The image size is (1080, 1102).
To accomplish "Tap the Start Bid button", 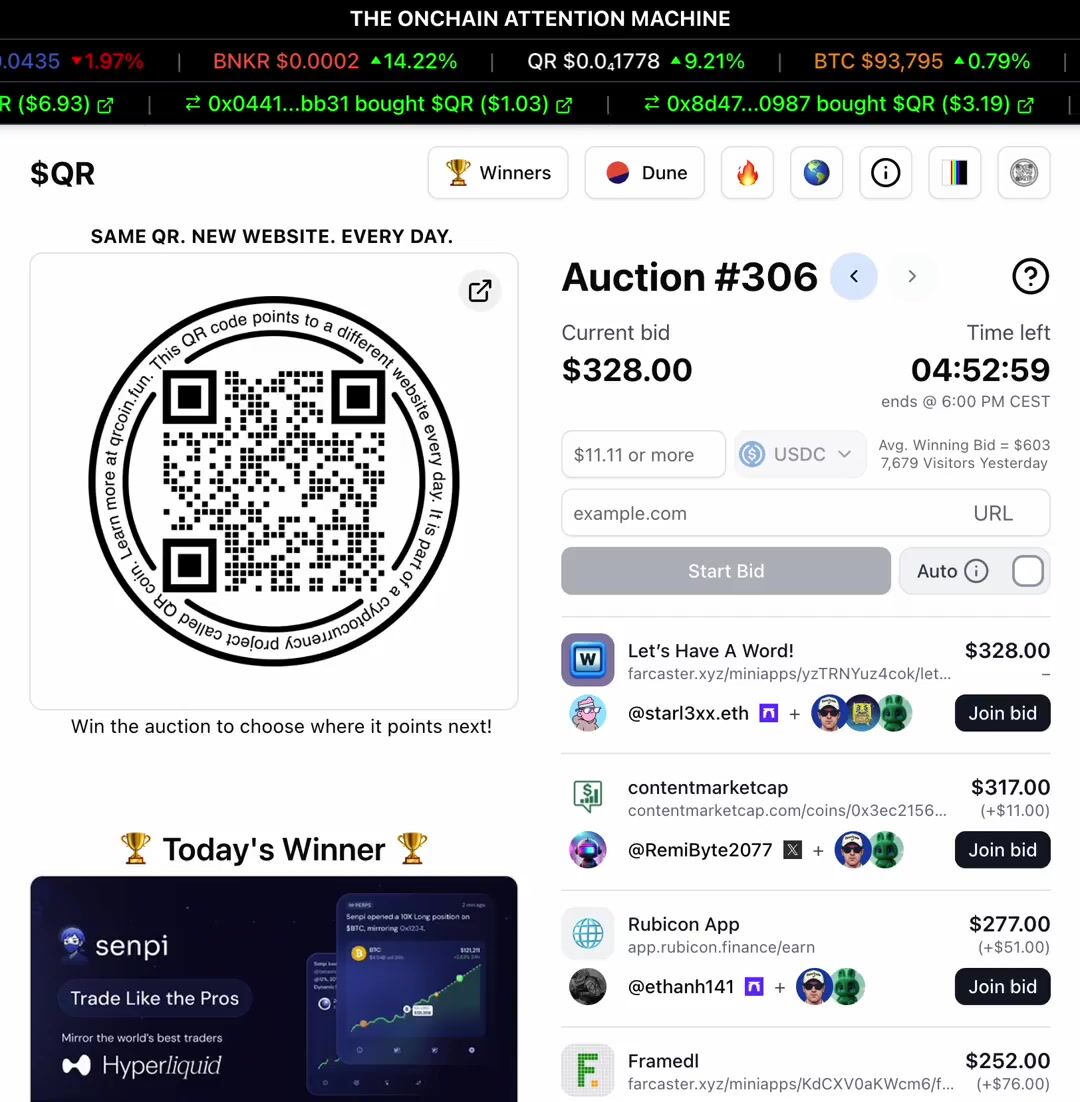I will (x=726, y=571).
